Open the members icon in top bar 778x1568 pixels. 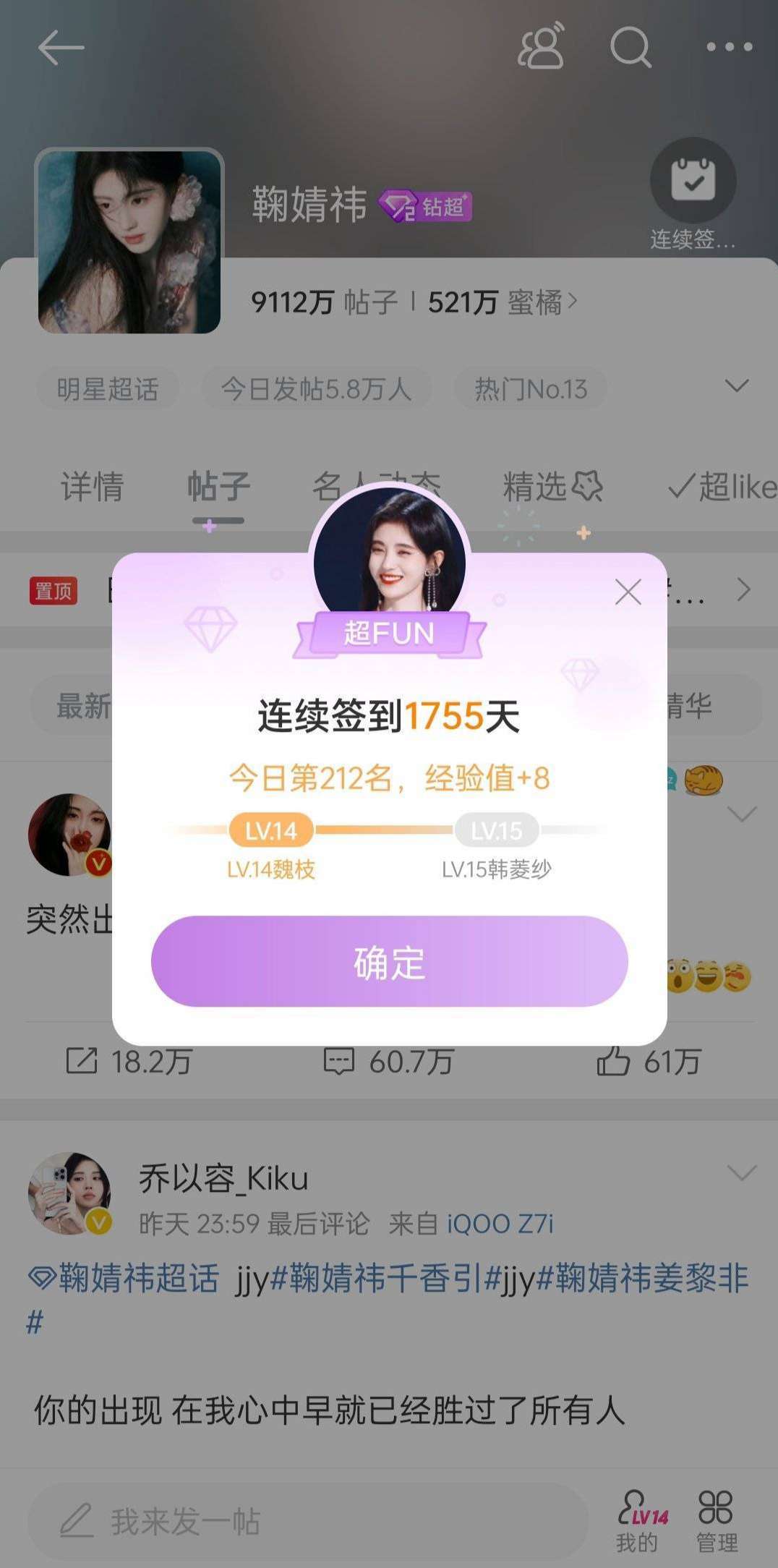[540, 48]
